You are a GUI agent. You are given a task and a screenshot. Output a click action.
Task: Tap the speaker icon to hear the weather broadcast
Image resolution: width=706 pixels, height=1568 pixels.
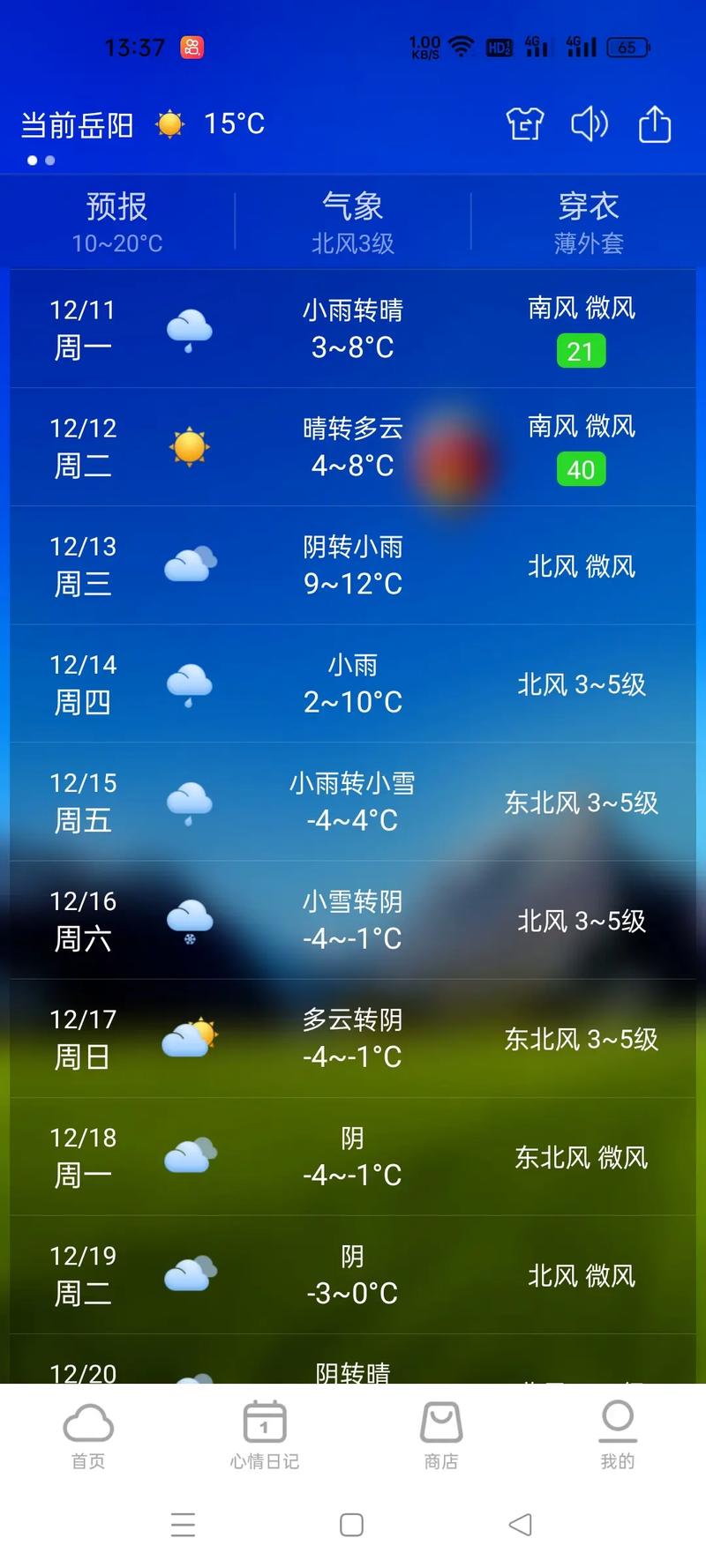589,125
